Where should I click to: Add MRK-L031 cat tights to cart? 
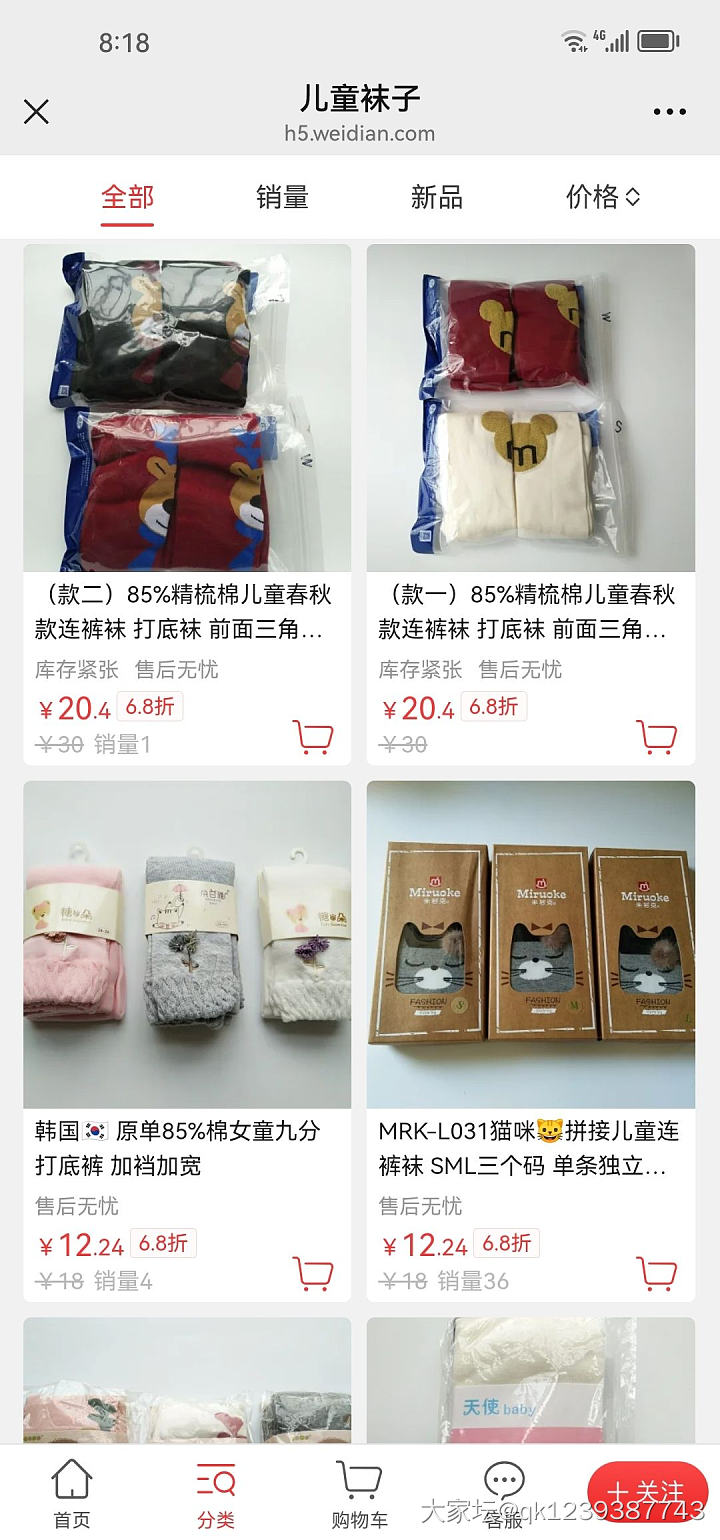658,1272
